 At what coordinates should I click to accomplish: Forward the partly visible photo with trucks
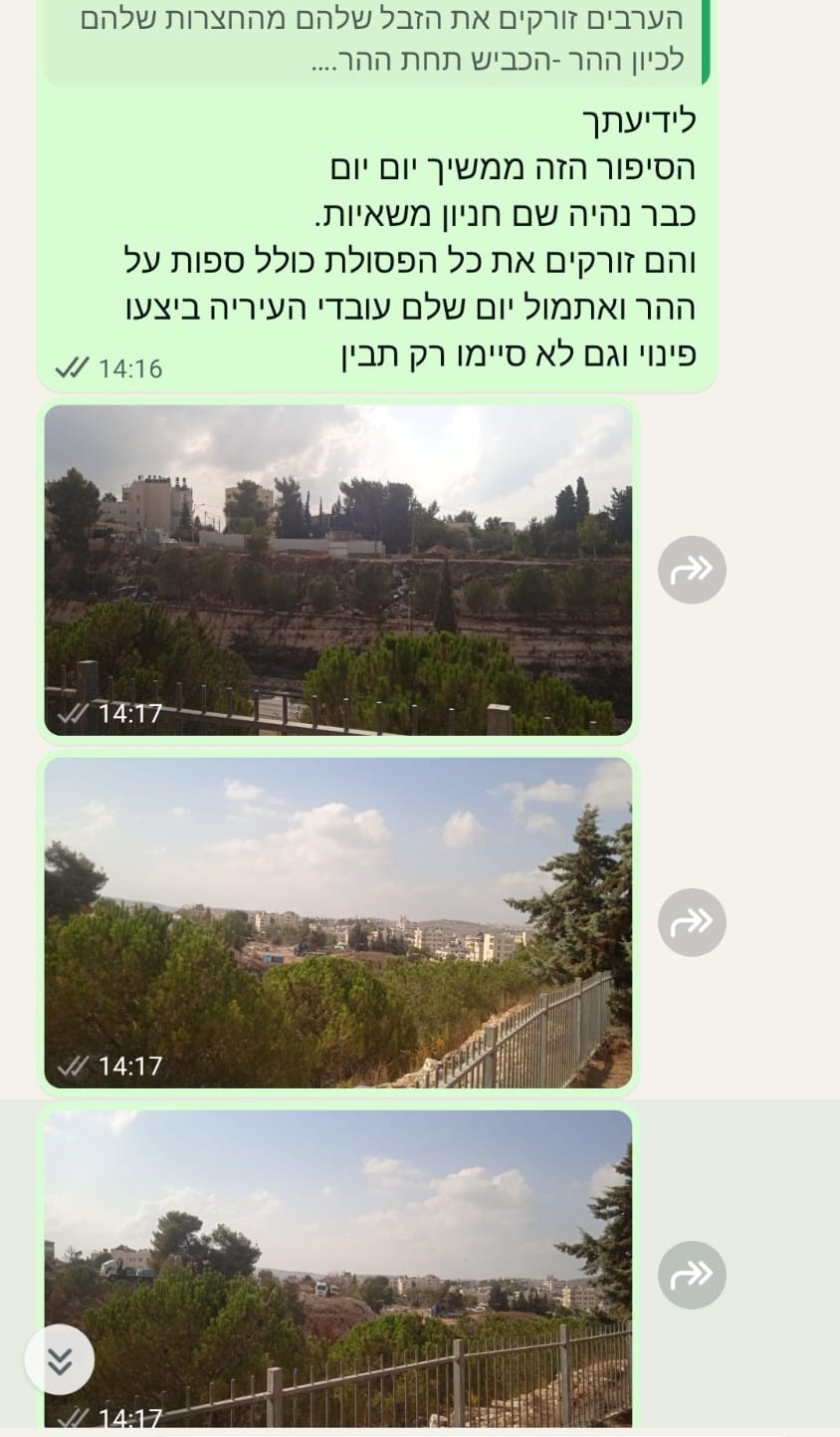(692, 1275)
